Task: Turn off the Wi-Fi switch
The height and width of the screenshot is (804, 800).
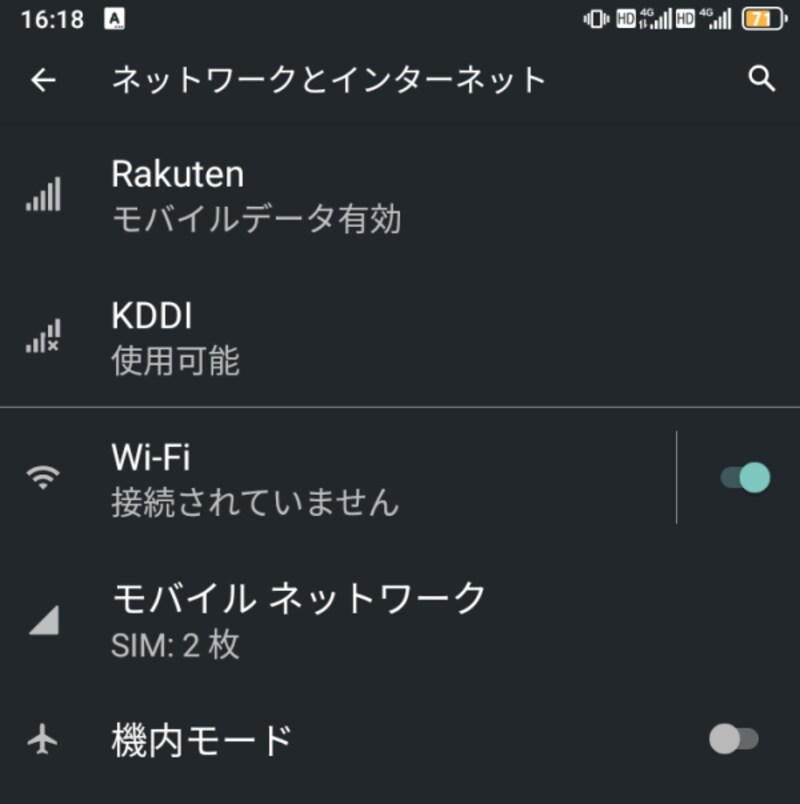Action: coord(745,478)
